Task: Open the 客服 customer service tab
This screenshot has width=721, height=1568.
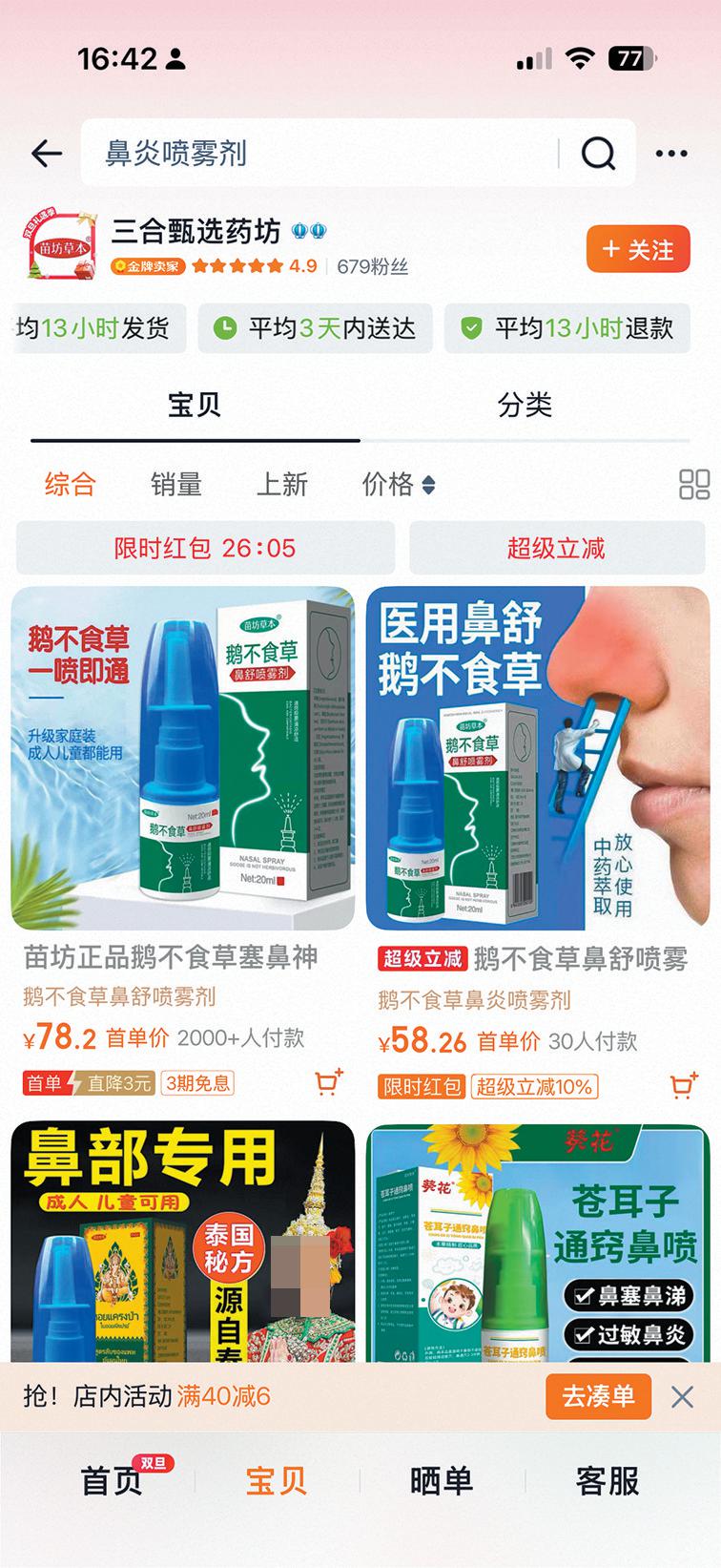Action: coord(607,1481)
